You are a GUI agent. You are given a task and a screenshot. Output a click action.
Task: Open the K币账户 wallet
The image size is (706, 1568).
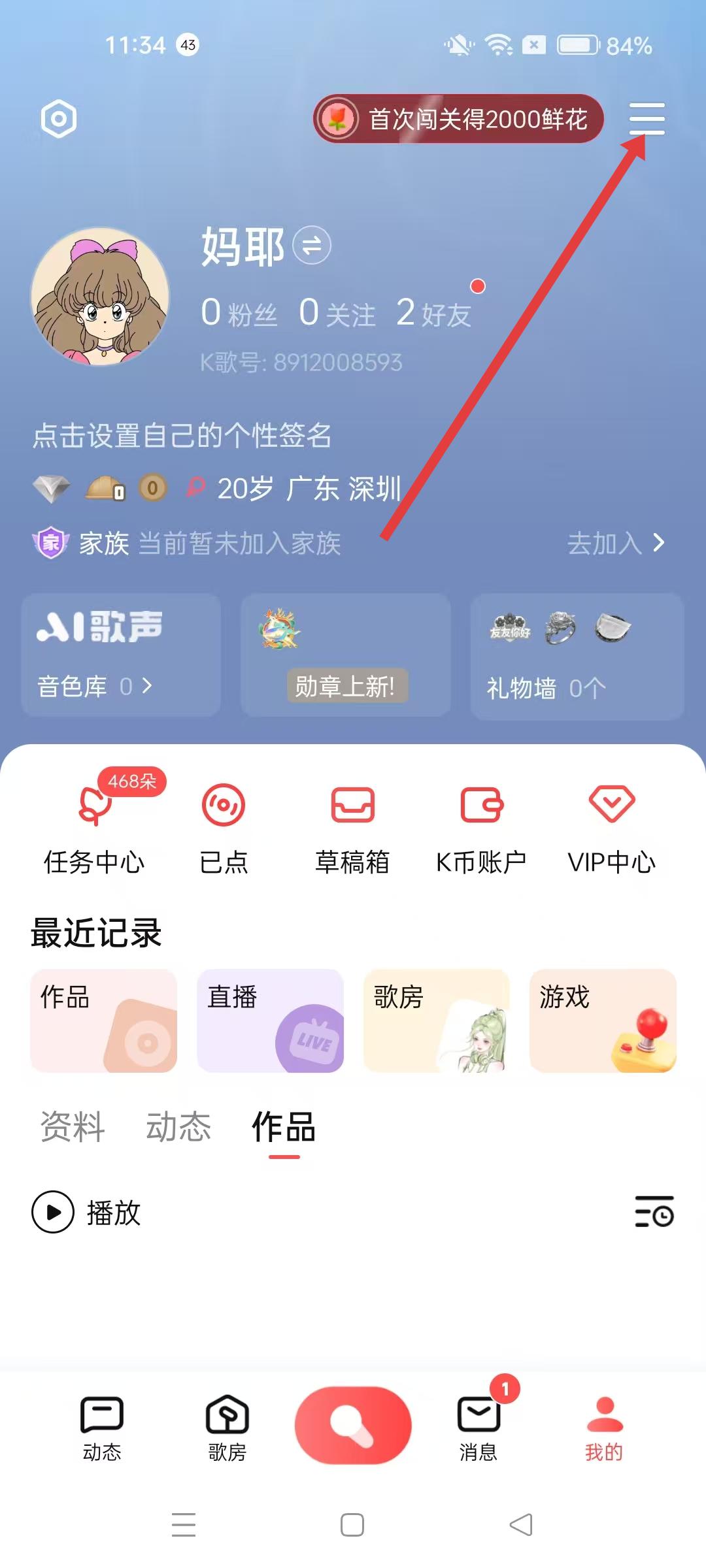[481, 826]
